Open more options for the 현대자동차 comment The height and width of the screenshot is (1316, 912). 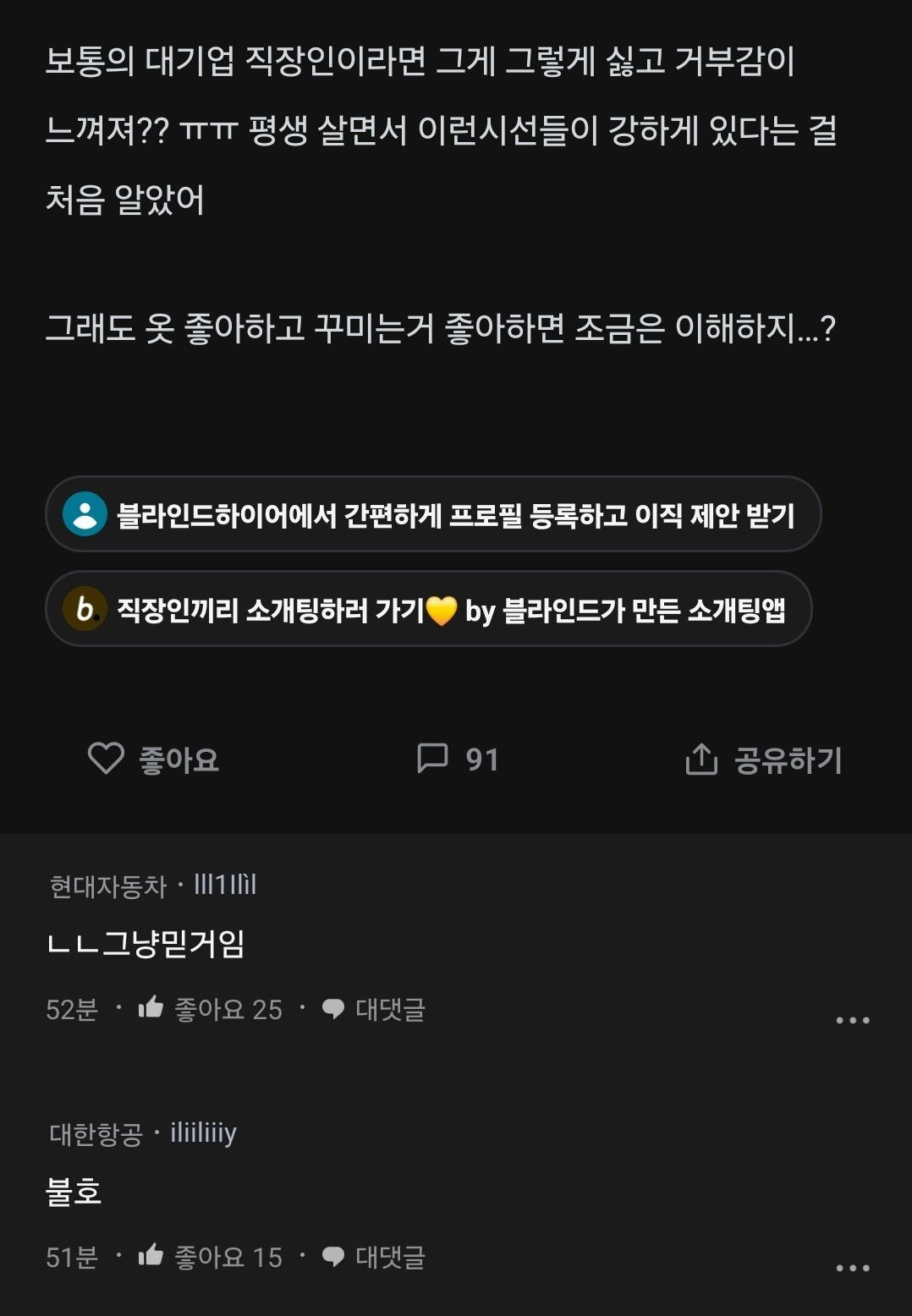(x=852, y=1020)
